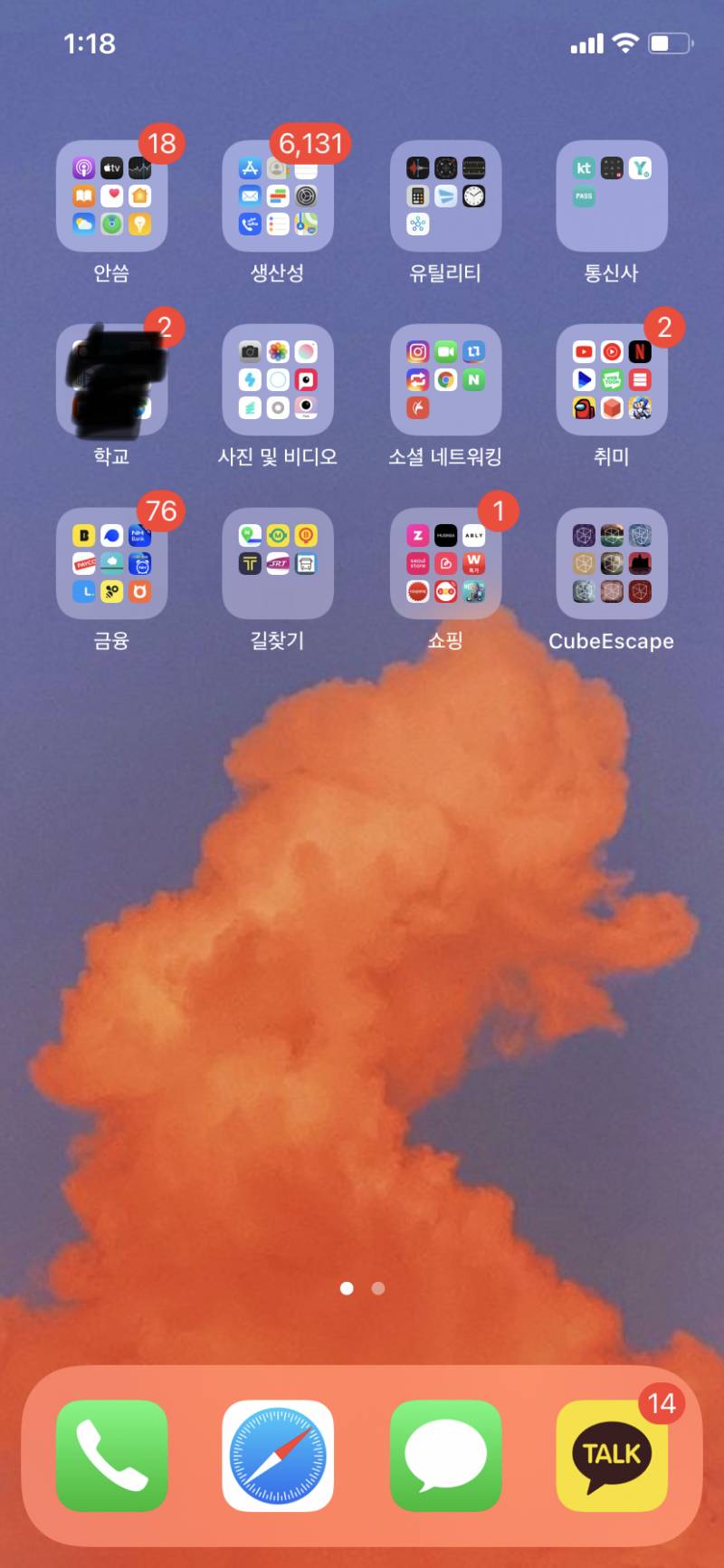This screenshot has width=724, height=1568.
Task: Open KakaoTalk with 14 unread notifications
Action: point(612,1456)
